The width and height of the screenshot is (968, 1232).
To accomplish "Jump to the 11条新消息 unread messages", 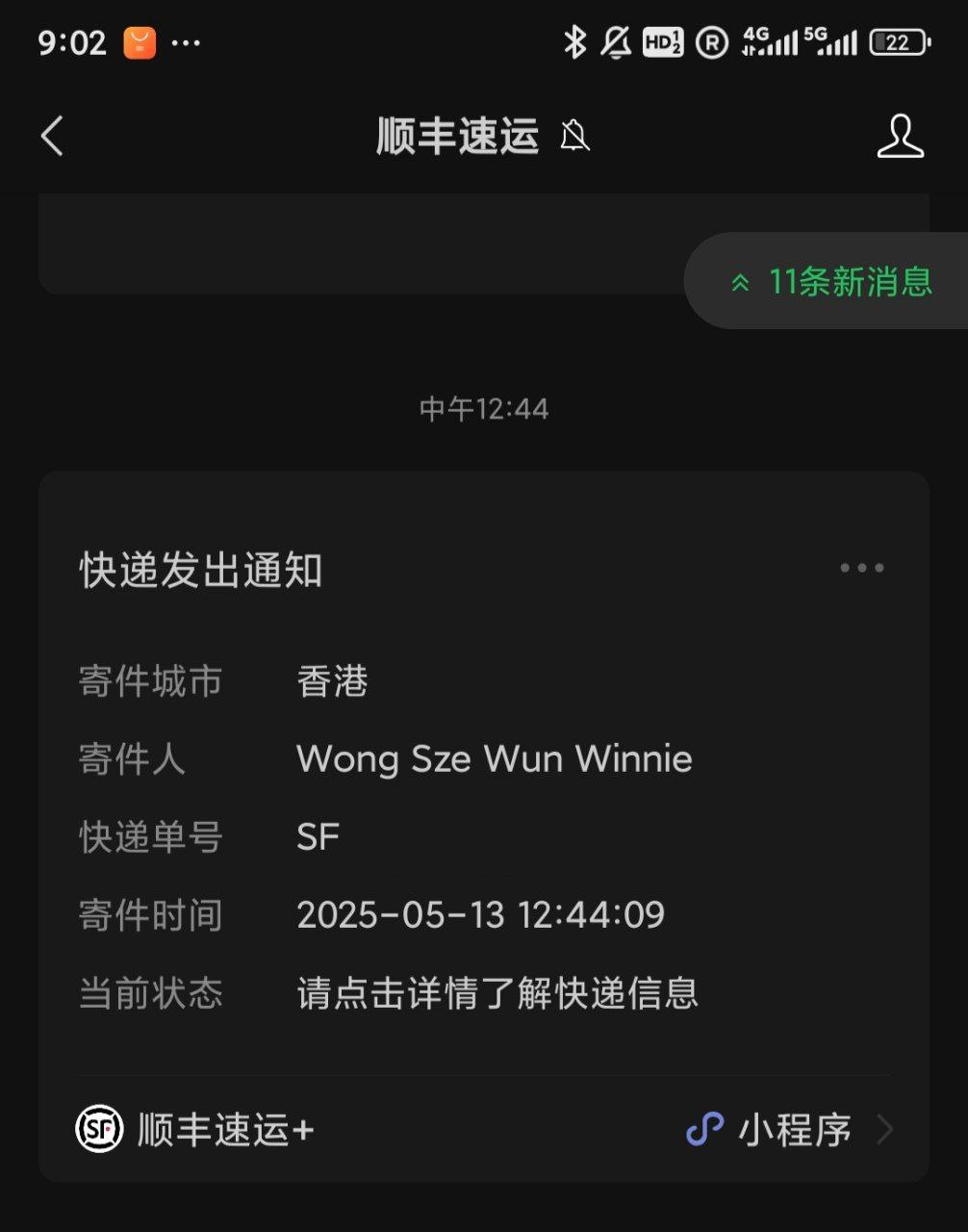I will click(831, 281).
